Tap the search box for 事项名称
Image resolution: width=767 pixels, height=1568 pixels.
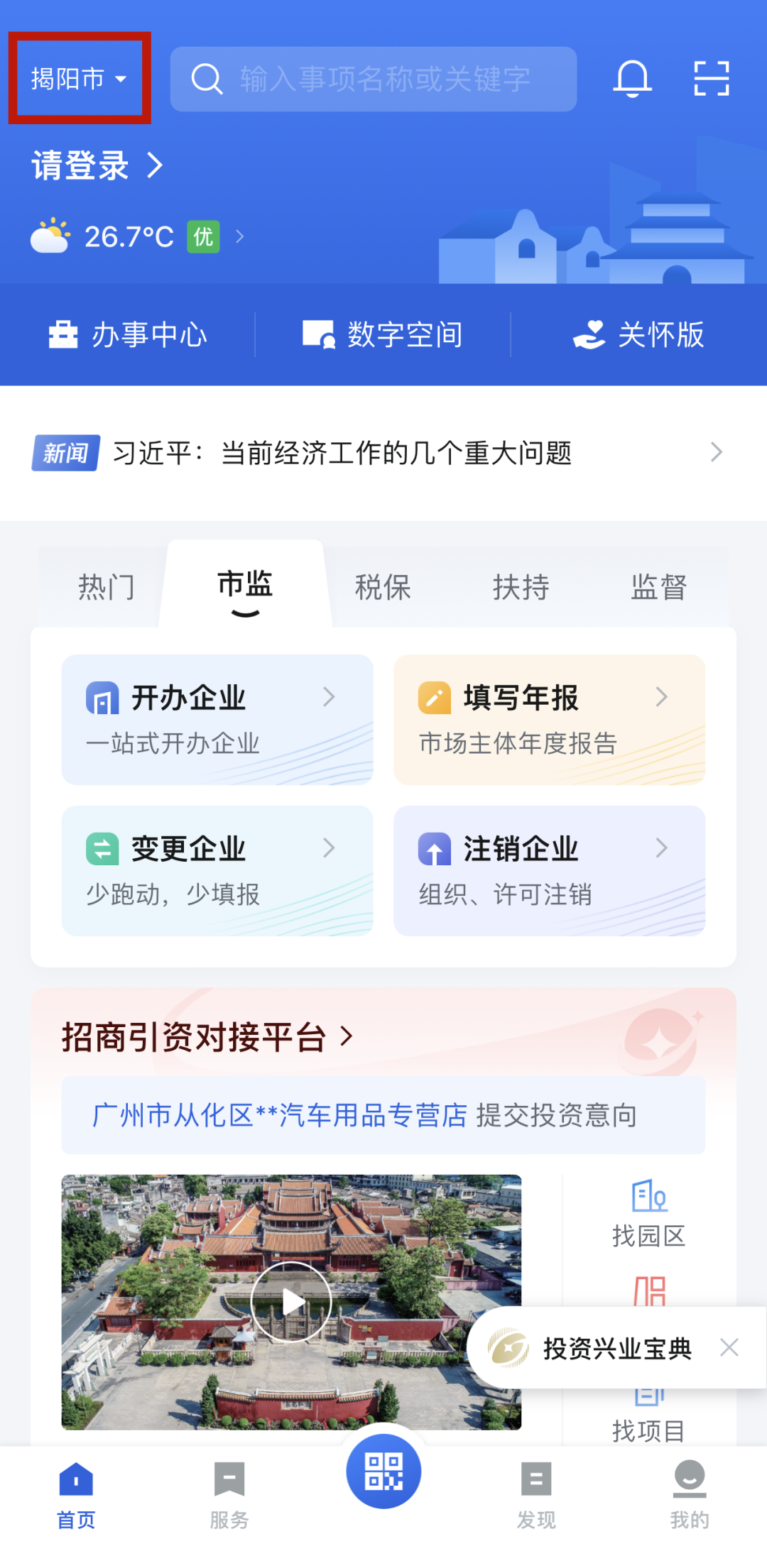pyautogui.click(x=373, y=79)
